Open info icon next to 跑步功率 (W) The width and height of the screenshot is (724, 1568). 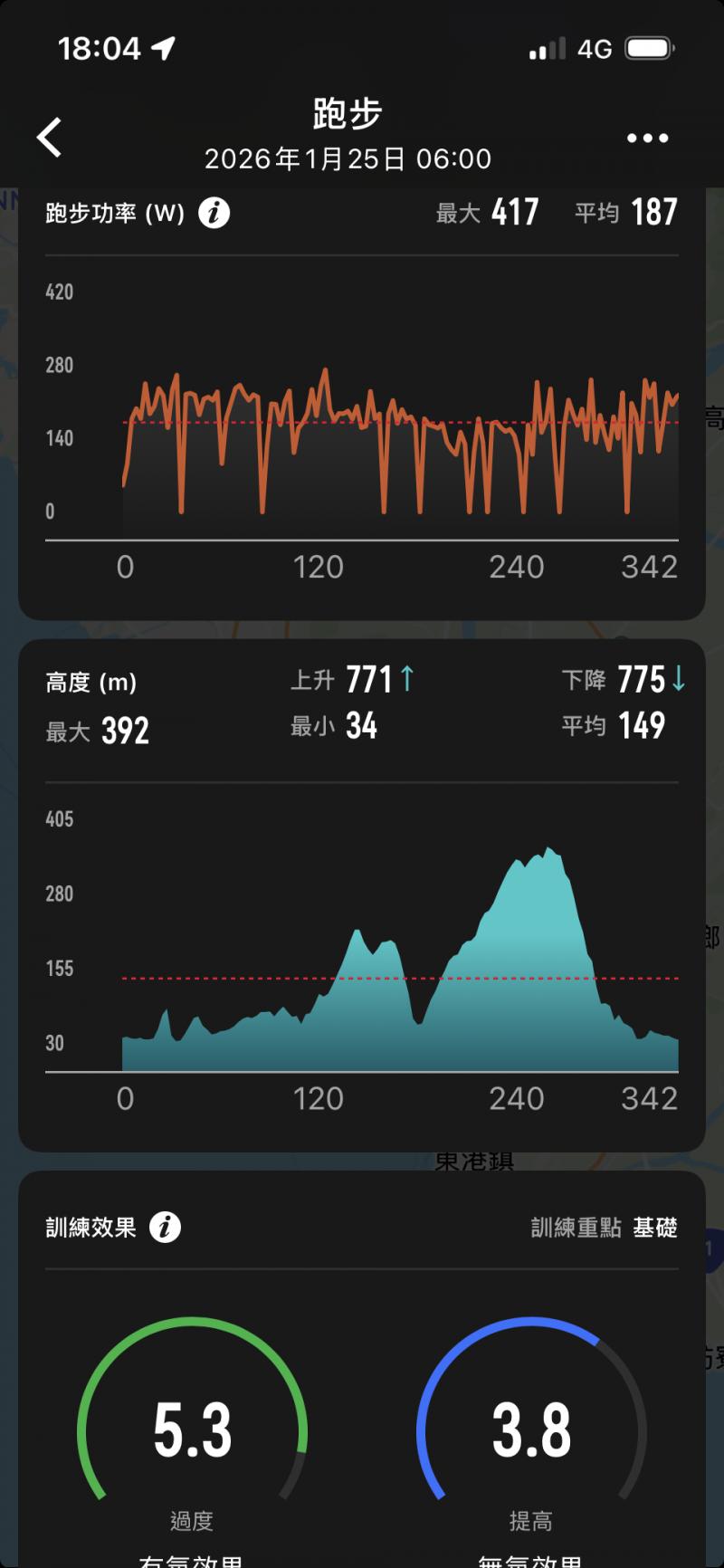click(214, 213)
